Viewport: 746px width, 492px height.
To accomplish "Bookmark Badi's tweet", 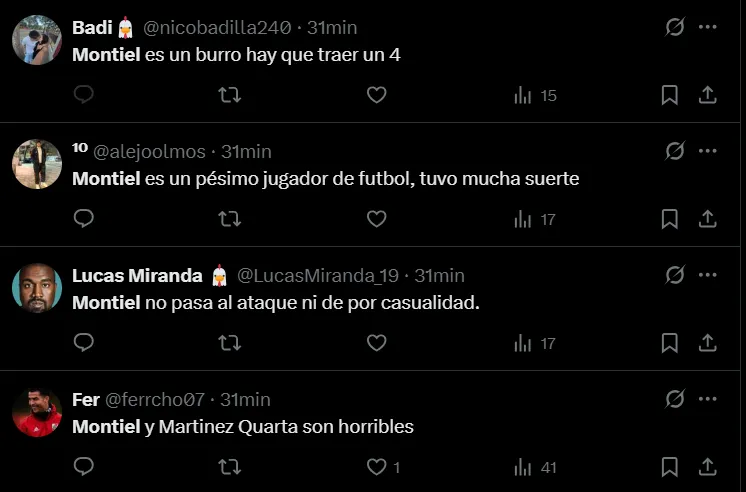I will point(670,95).
